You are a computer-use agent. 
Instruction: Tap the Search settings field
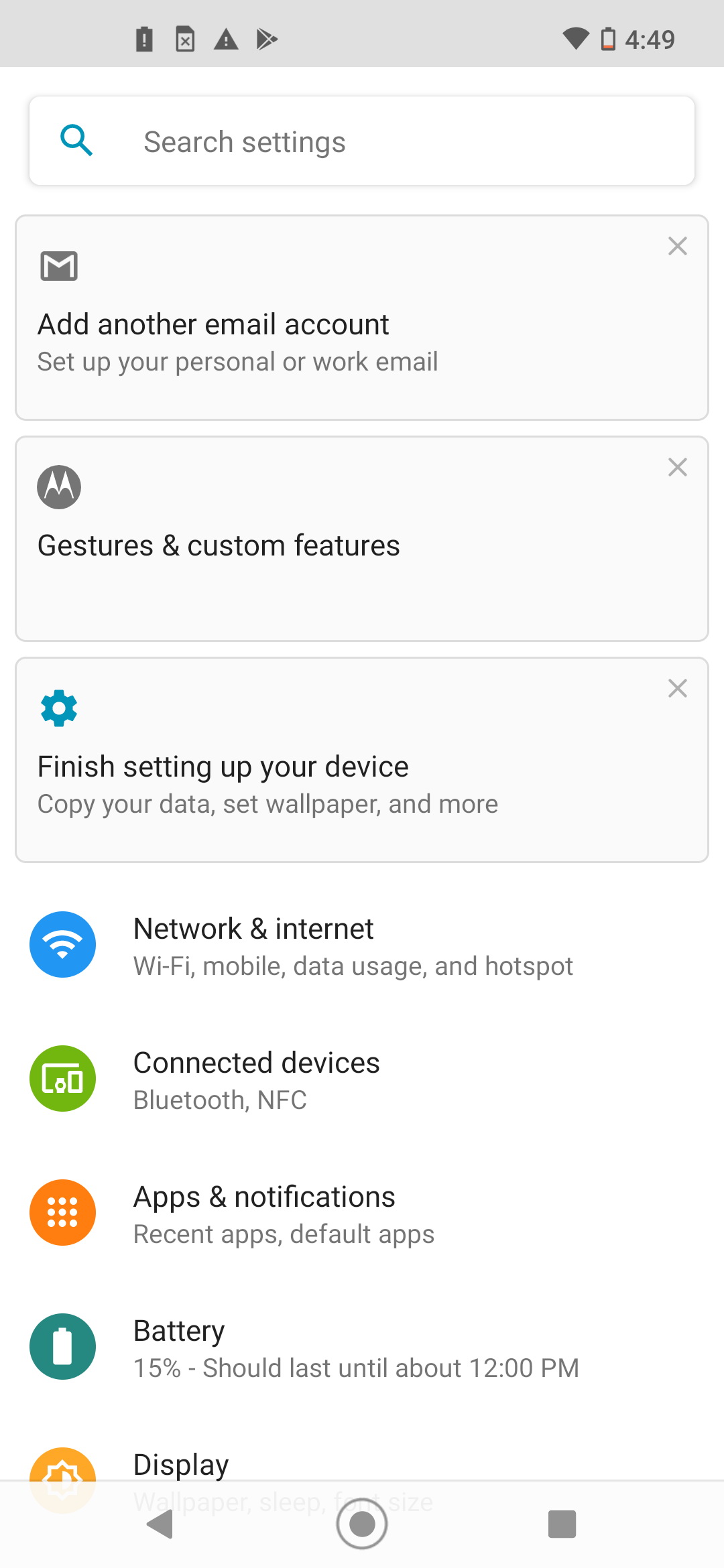click(362, 141)
